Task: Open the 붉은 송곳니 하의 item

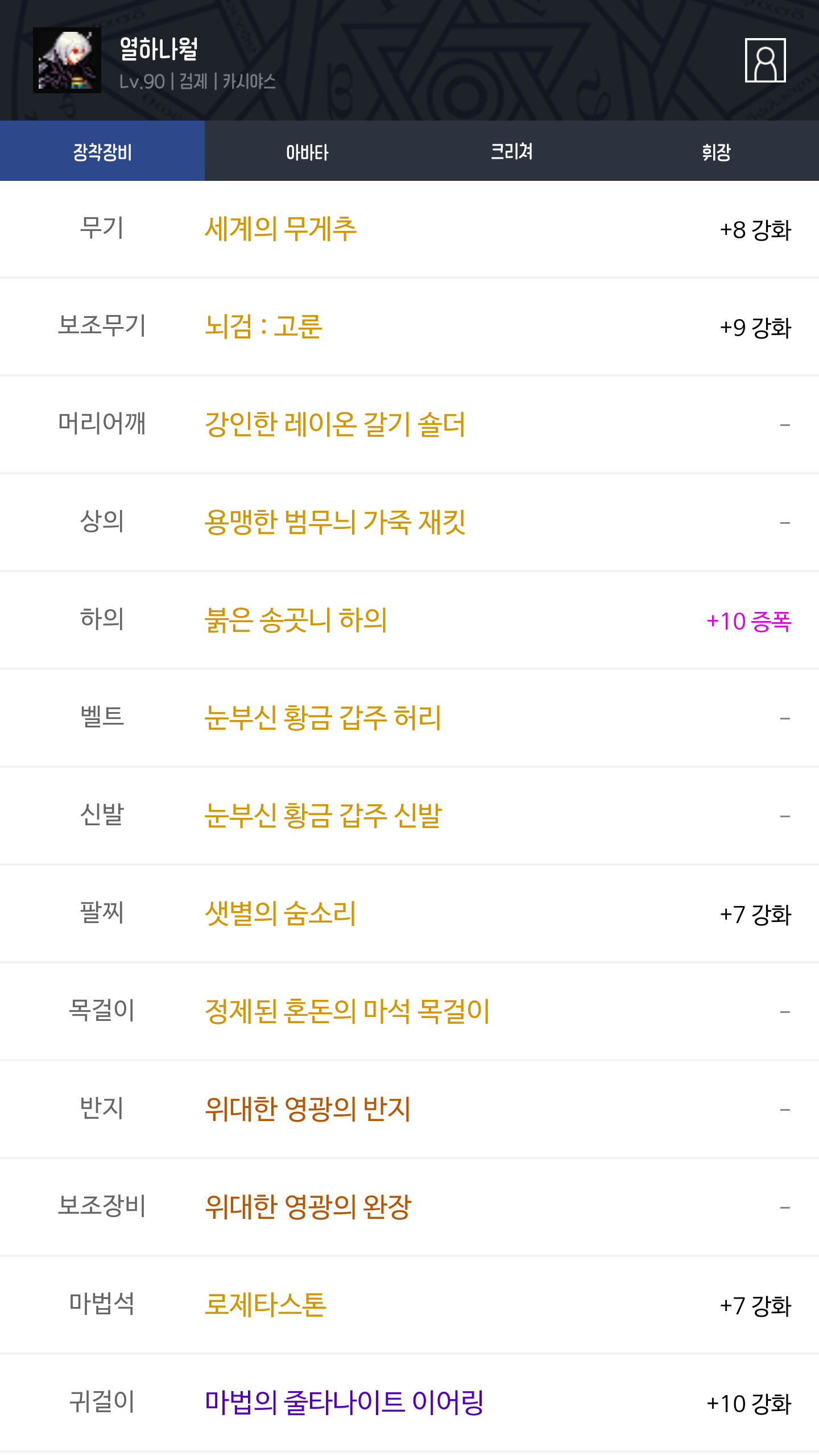Action: click(x=296, y=620)
